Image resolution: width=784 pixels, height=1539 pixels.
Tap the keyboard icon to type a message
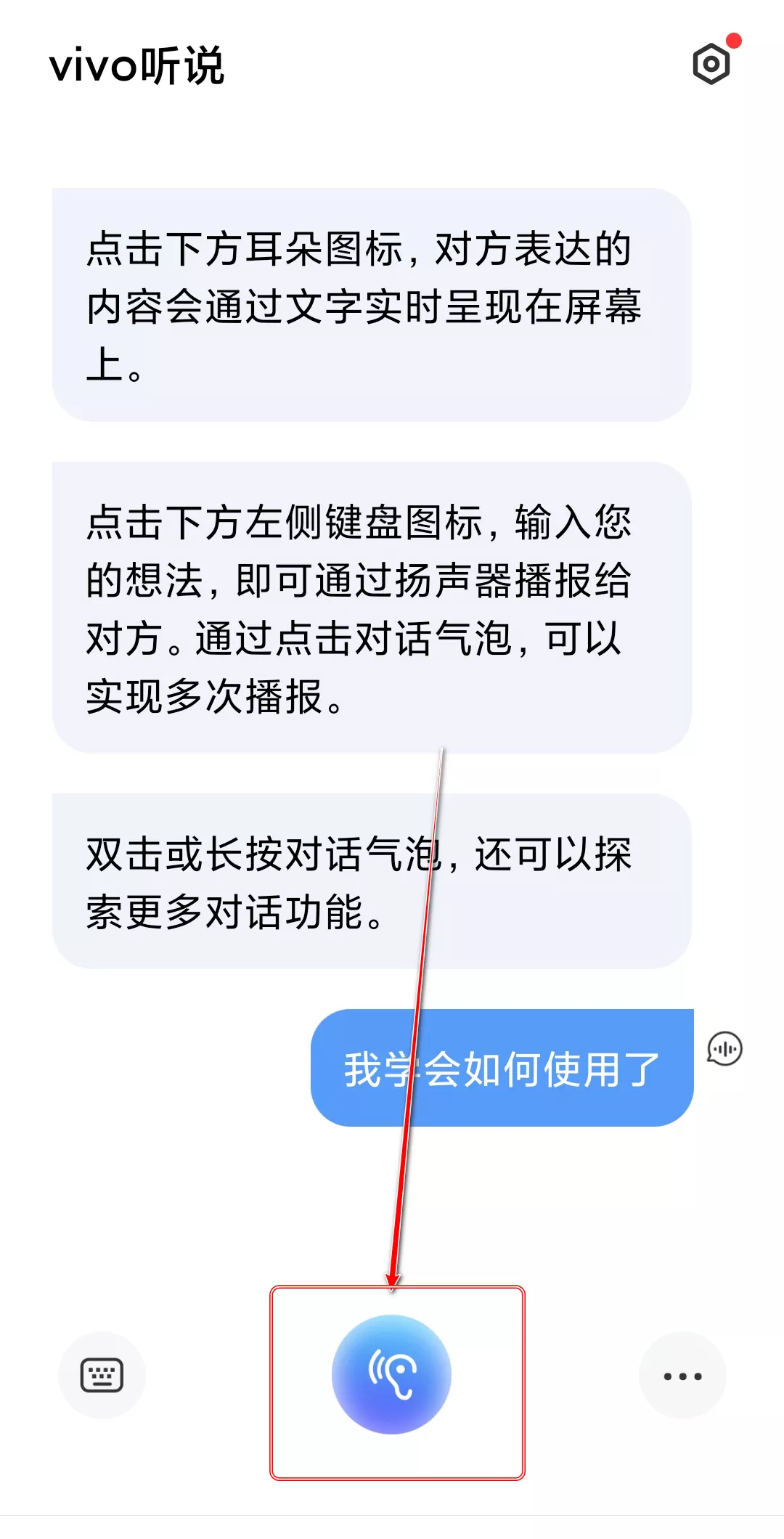[102, 1374]
